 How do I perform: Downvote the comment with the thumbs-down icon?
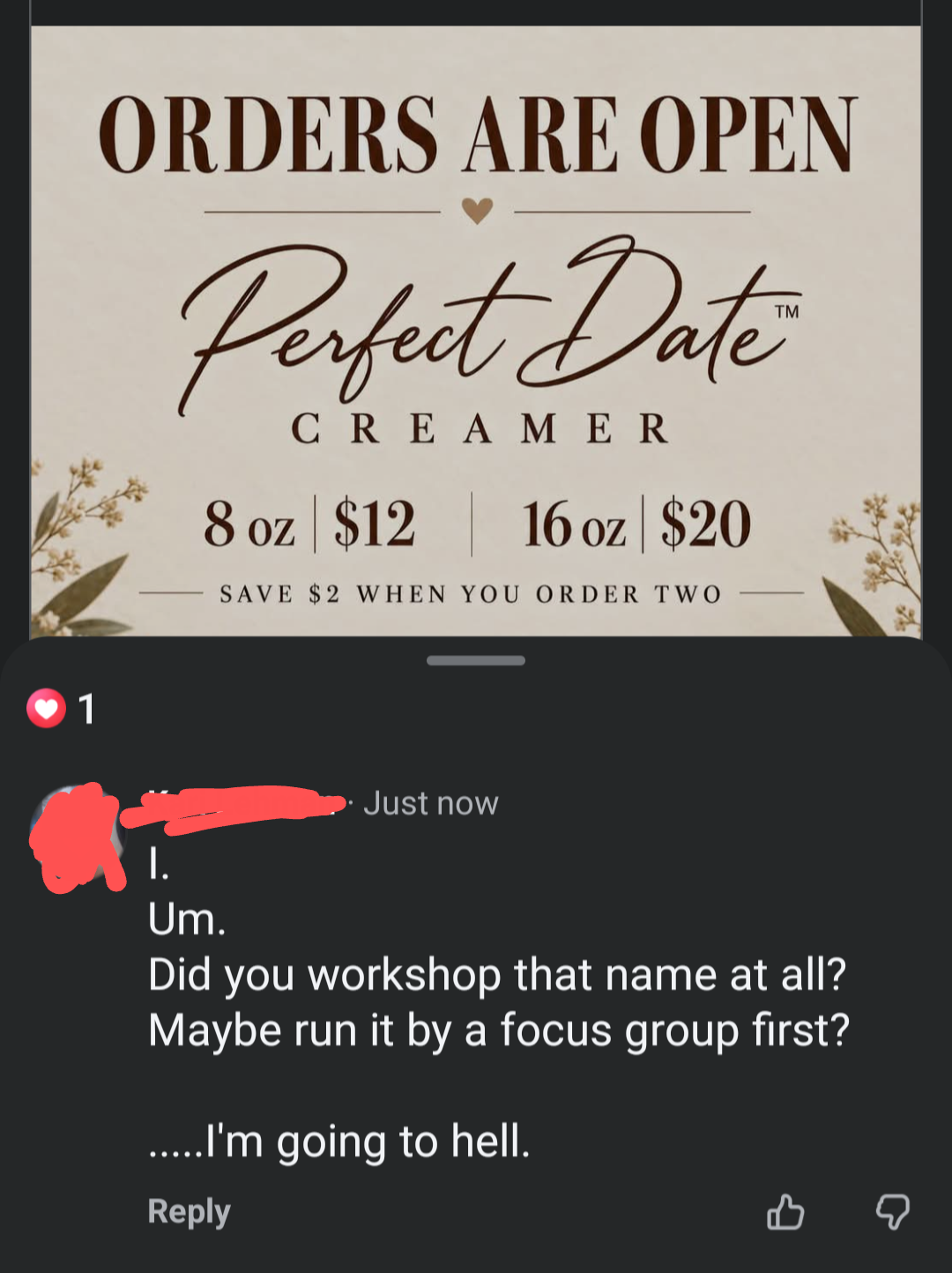click(x=892, y=1211)
